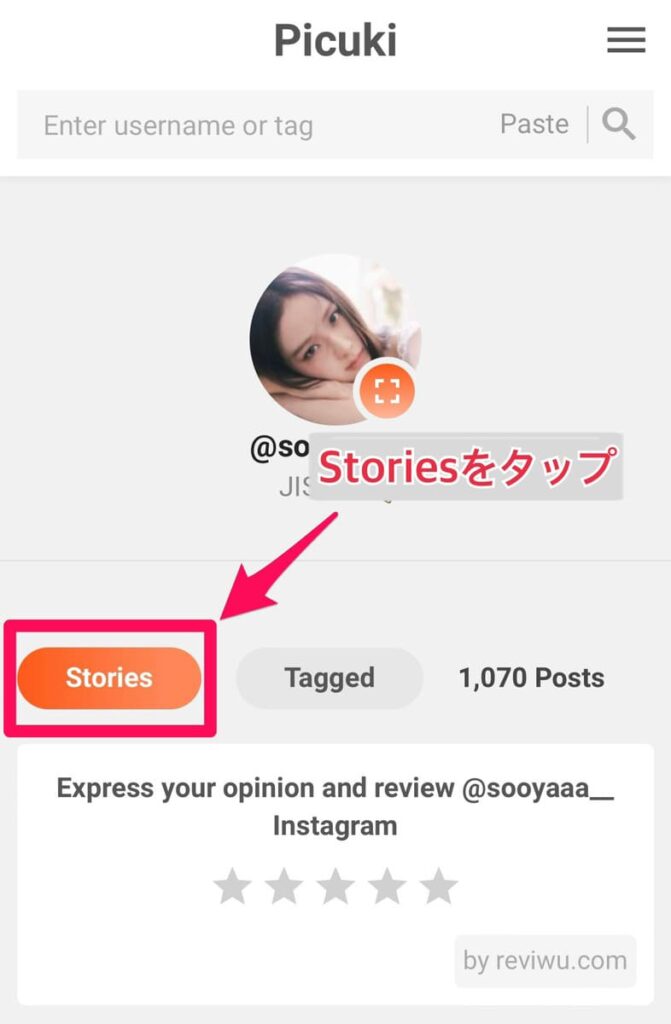The image size is (671, 1024).
Task: Switch to the Tagged posts
Action: point(329,678)
